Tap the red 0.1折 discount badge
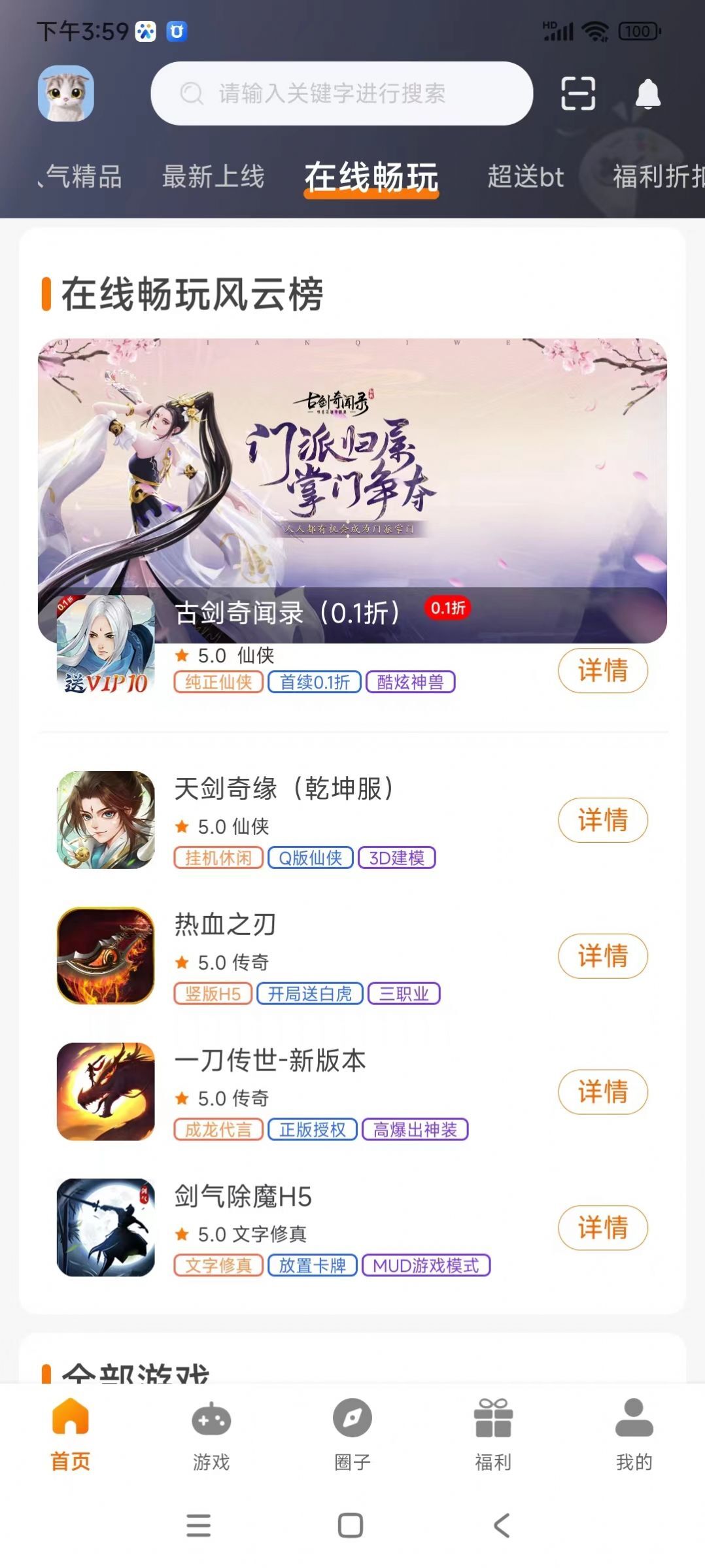The image size is (705, 1568). point(449,609)
